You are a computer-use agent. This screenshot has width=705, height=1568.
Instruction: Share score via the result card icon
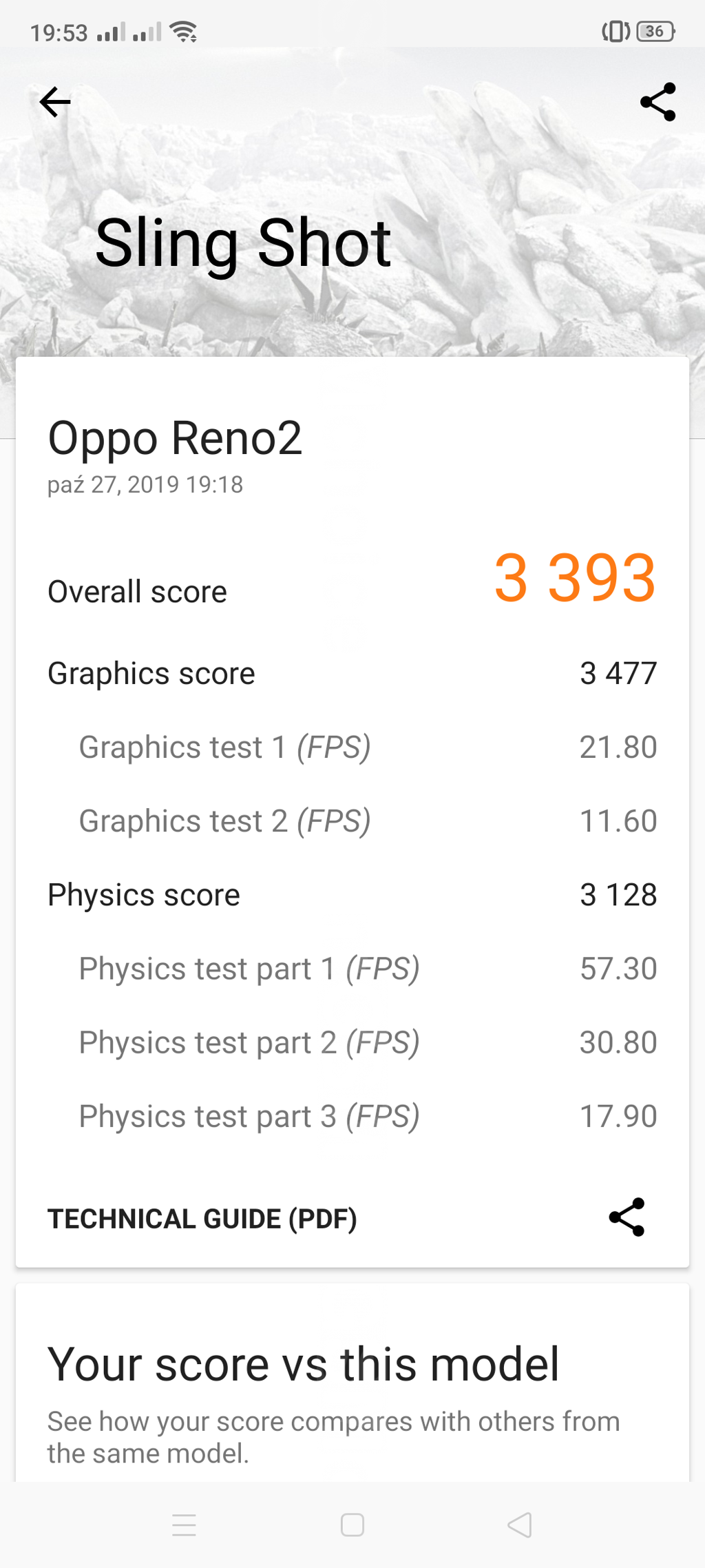(627, 1217)
